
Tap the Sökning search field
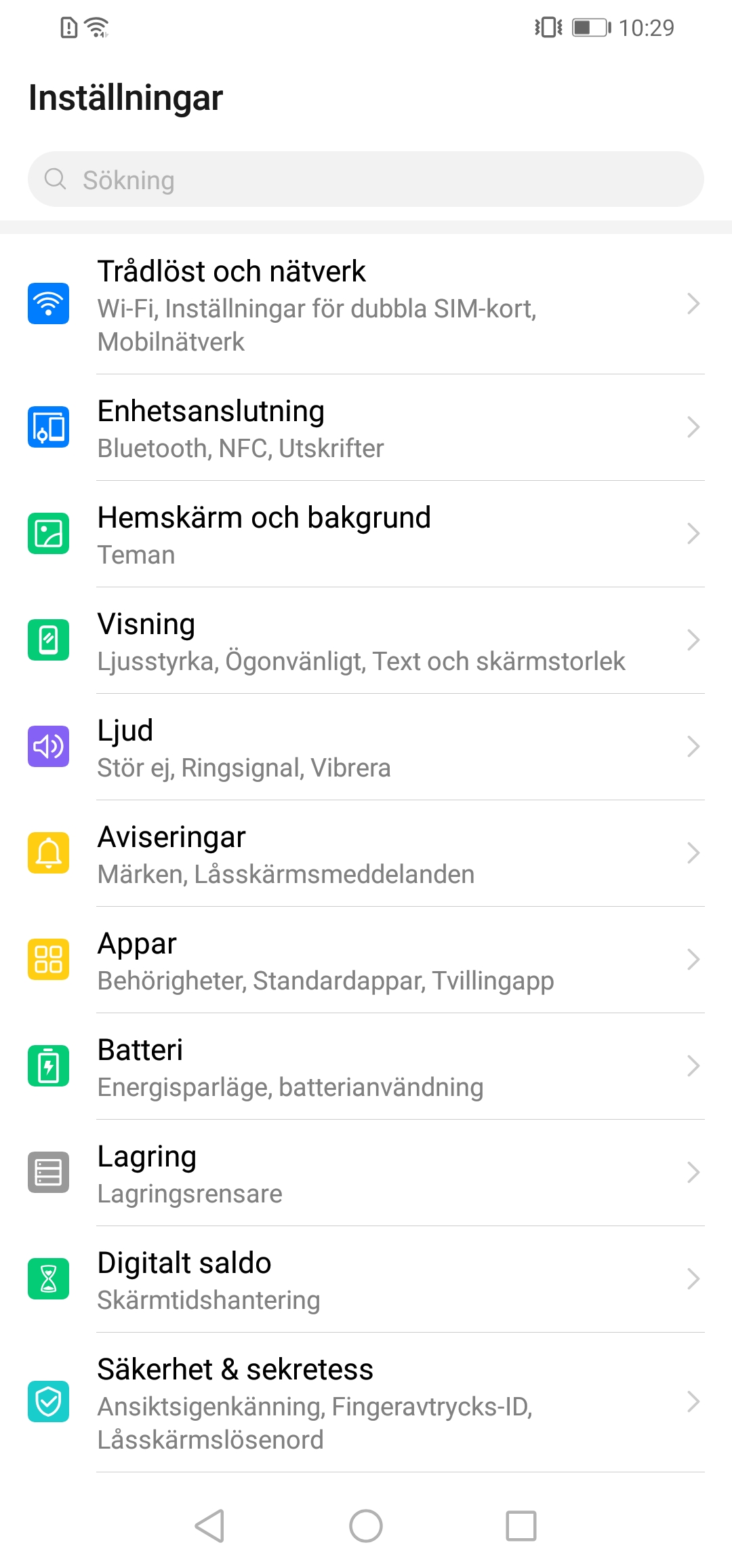[366, 180]
